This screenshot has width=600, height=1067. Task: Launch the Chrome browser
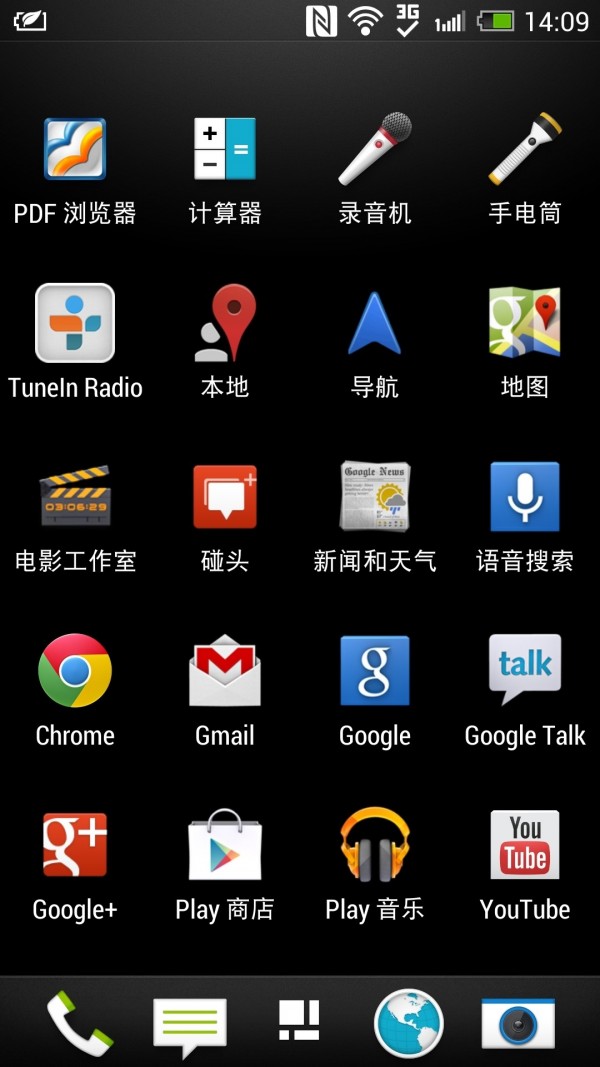[75, 671]
